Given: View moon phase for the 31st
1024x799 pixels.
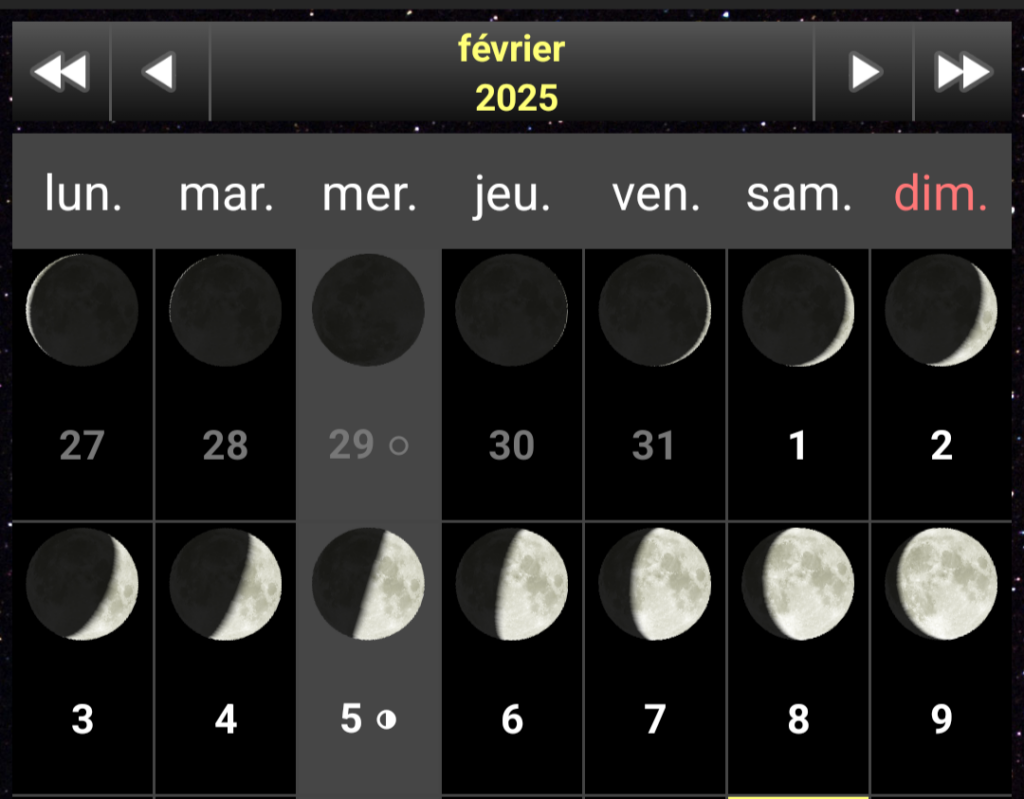Looking at the screenshot, I should 655,385.
